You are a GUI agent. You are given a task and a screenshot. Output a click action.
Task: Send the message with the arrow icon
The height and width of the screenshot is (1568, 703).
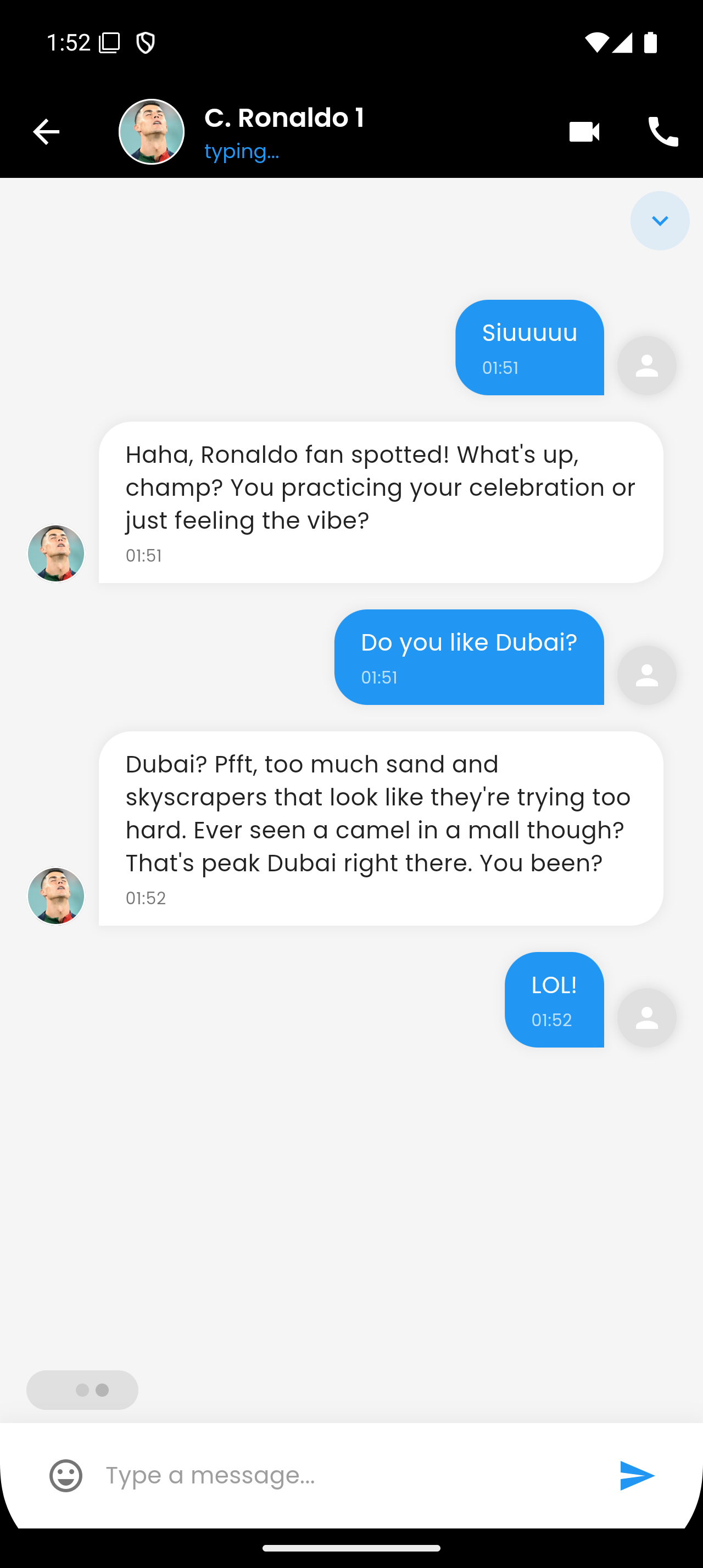[637, 1475]
